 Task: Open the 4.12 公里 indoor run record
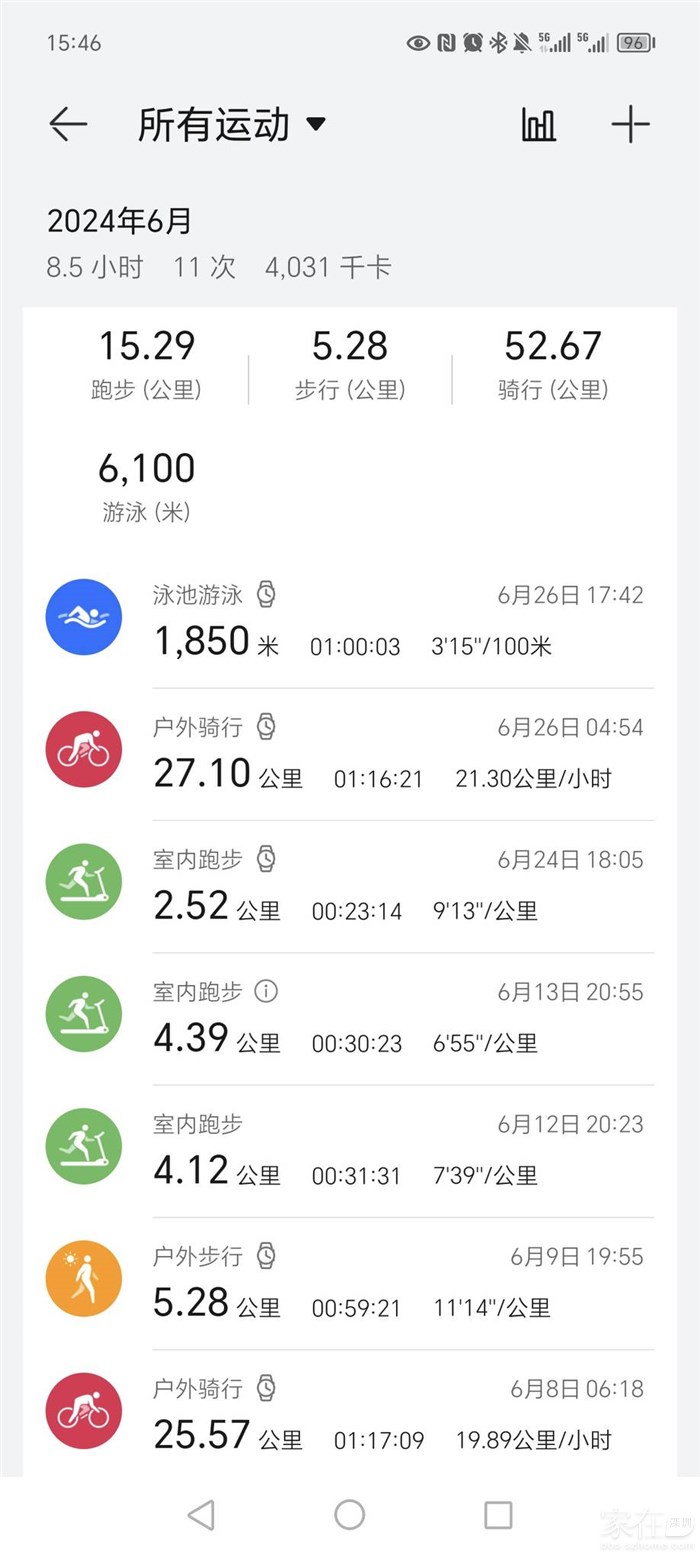pos(350,1150)
